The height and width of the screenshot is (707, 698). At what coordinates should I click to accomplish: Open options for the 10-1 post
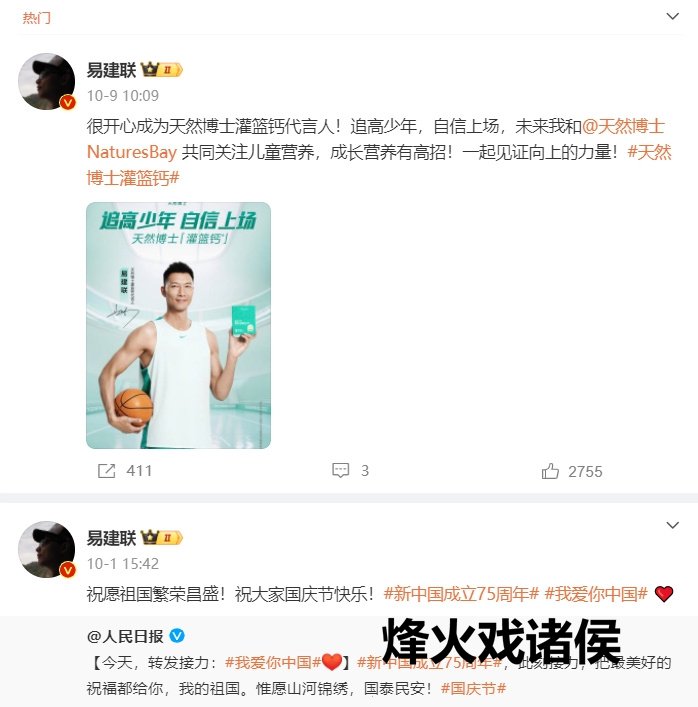coord(673,526)
